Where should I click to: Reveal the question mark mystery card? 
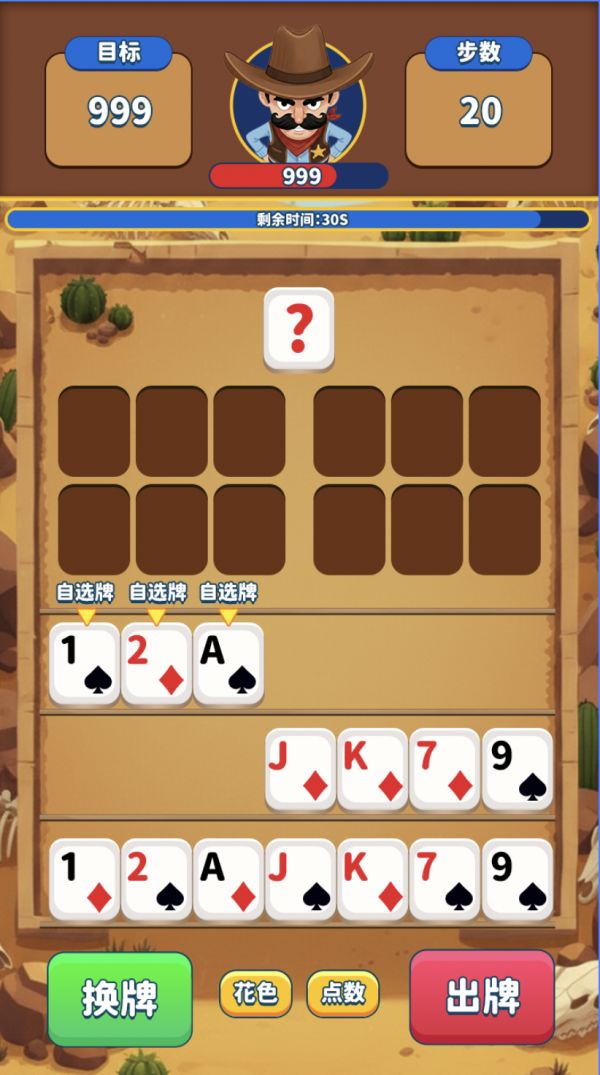(x=299, y=328)
